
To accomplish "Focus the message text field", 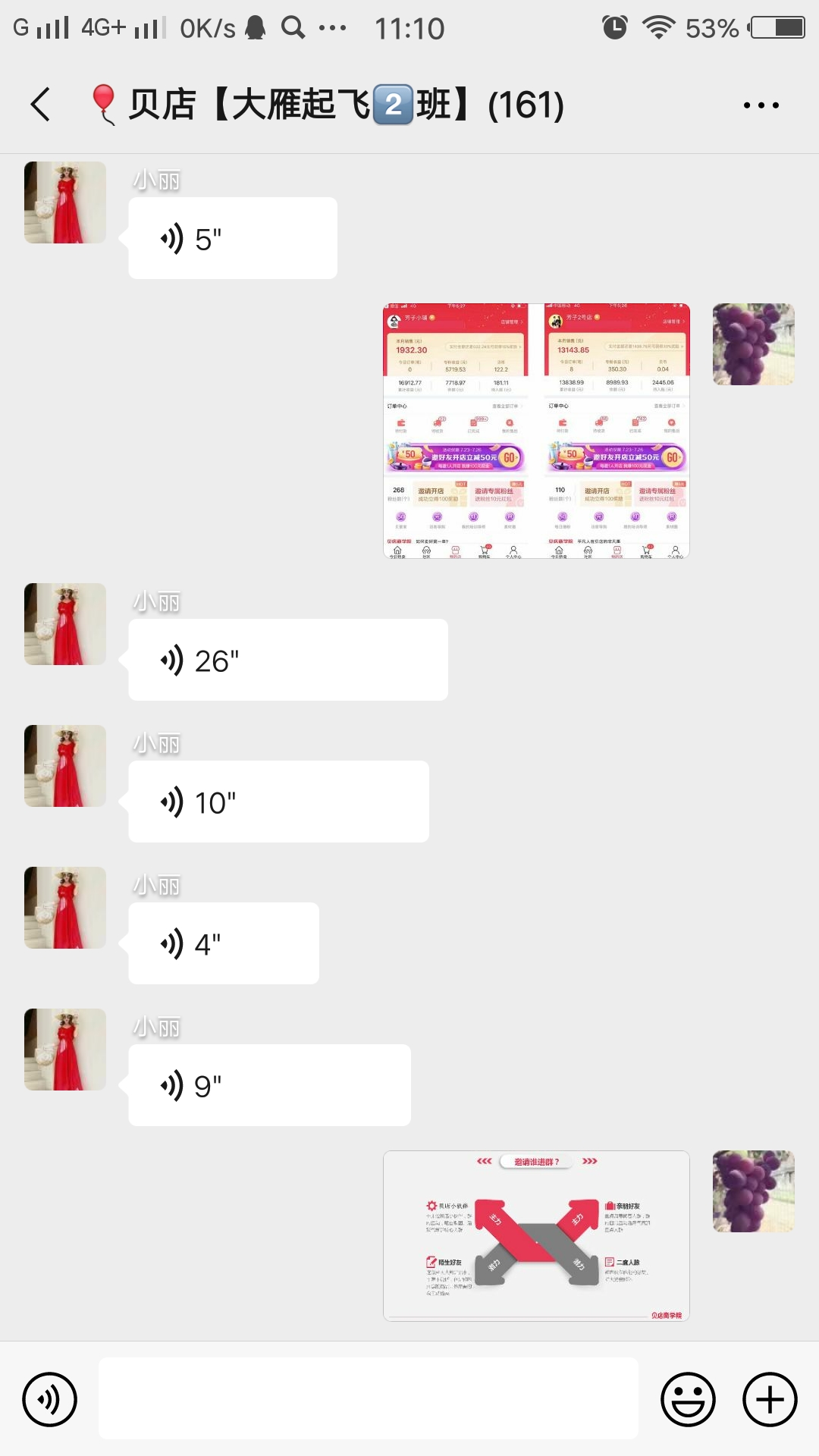I will [368, 1399].
